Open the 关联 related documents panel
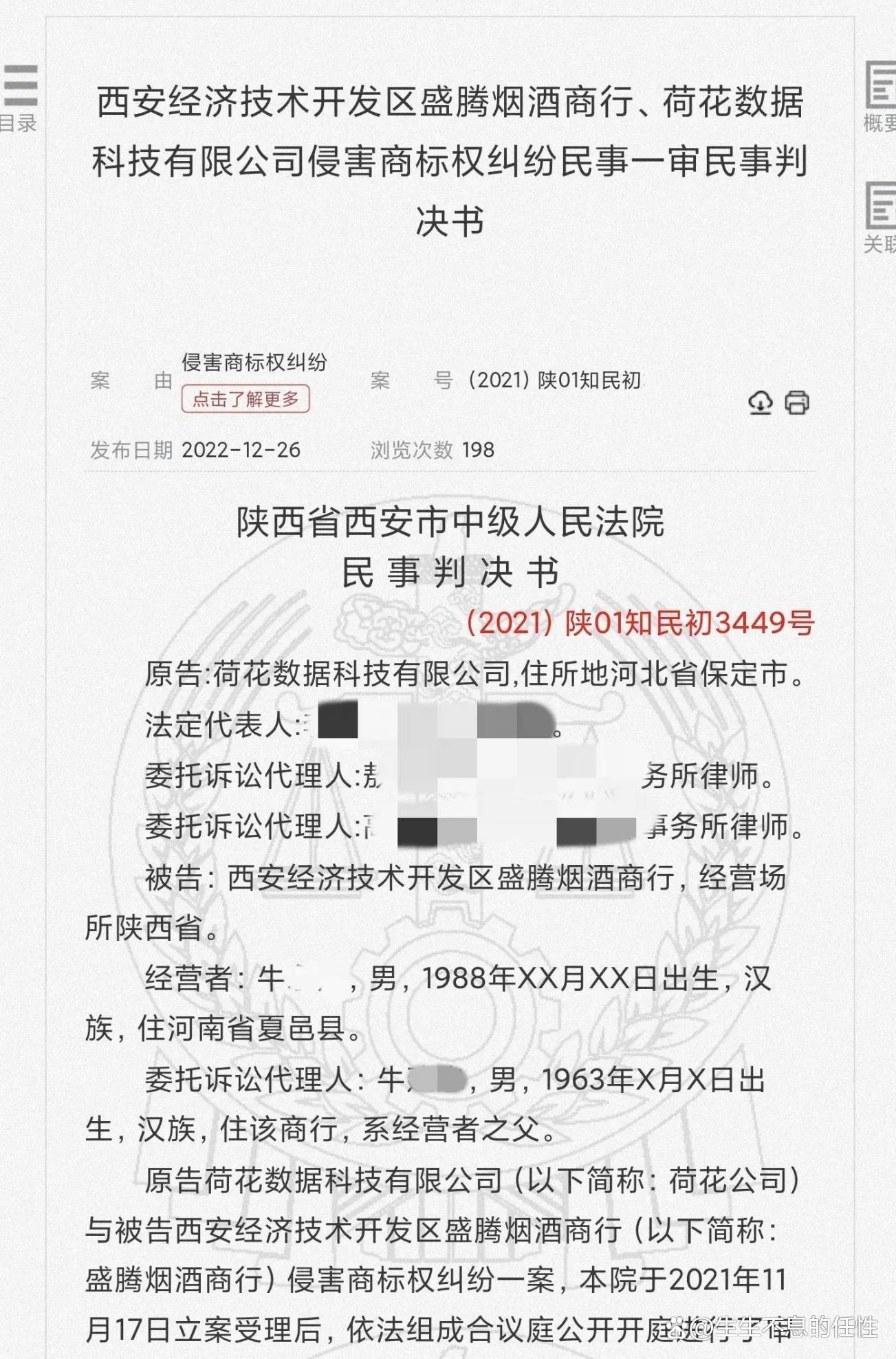This screenshot has width=896, height=1359. 880,217
